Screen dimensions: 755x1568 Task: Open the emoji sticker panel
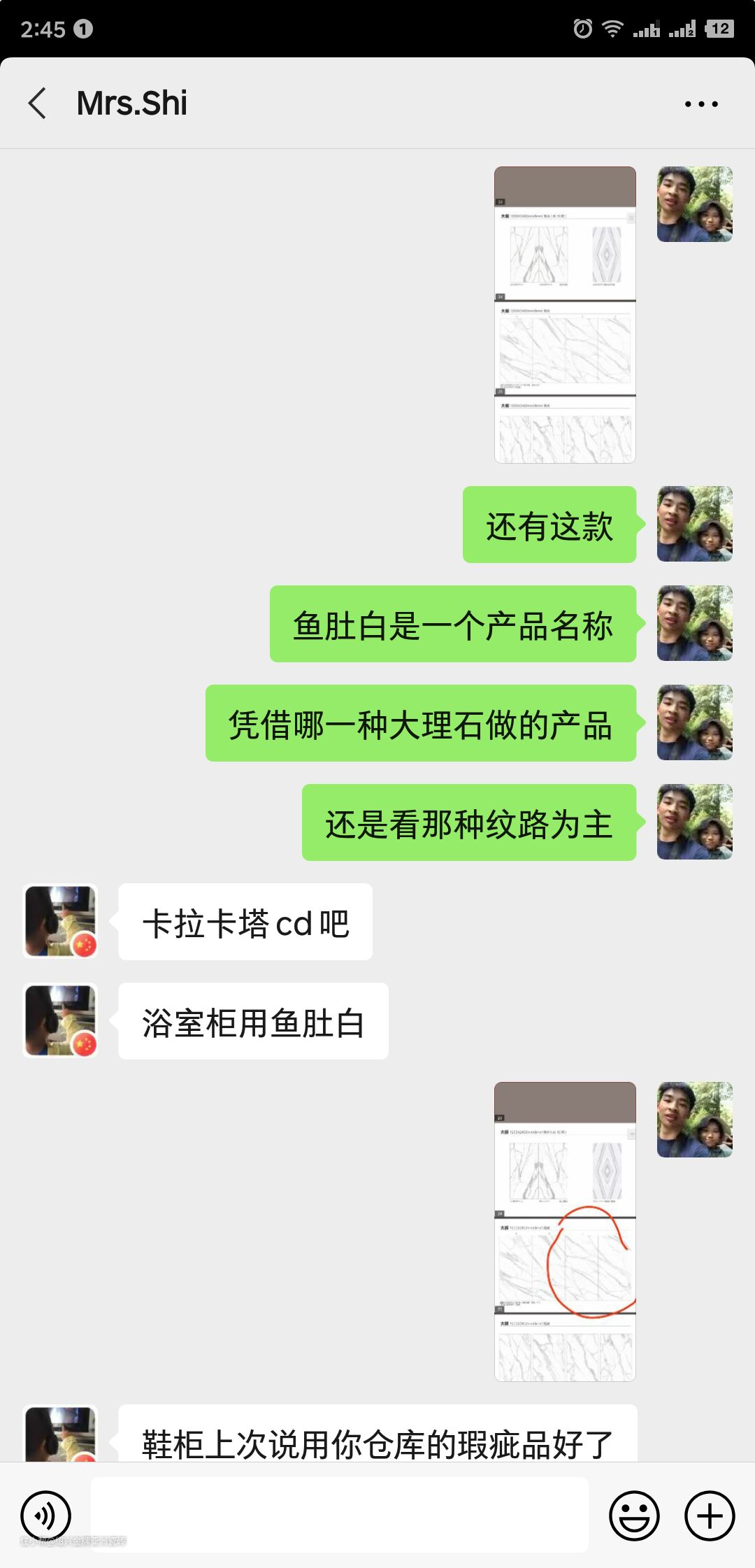634,1516
